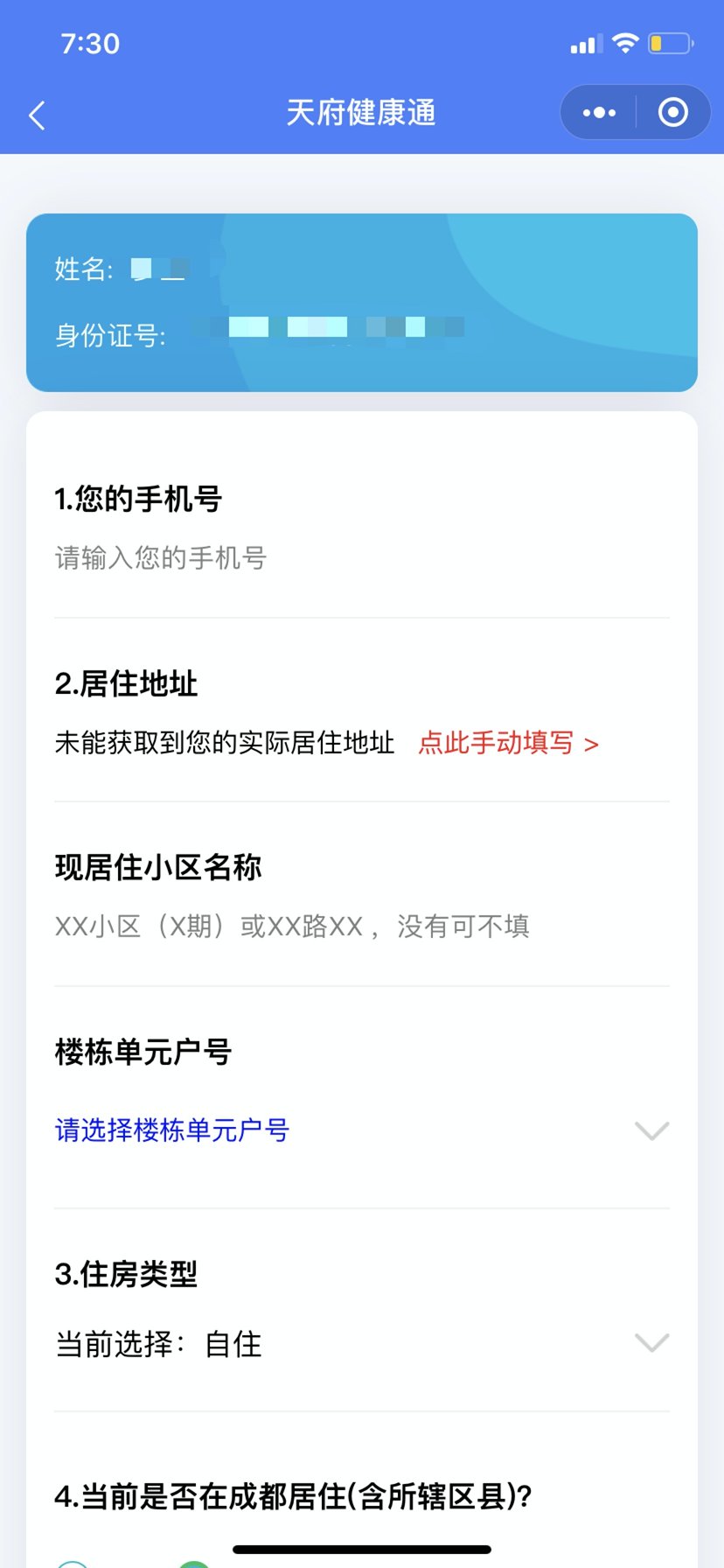The height and width of the screenshot is (1568, 724).
Task: Open the 住房类型 selector showing 自住
Action: click(x=361, y=1343)
